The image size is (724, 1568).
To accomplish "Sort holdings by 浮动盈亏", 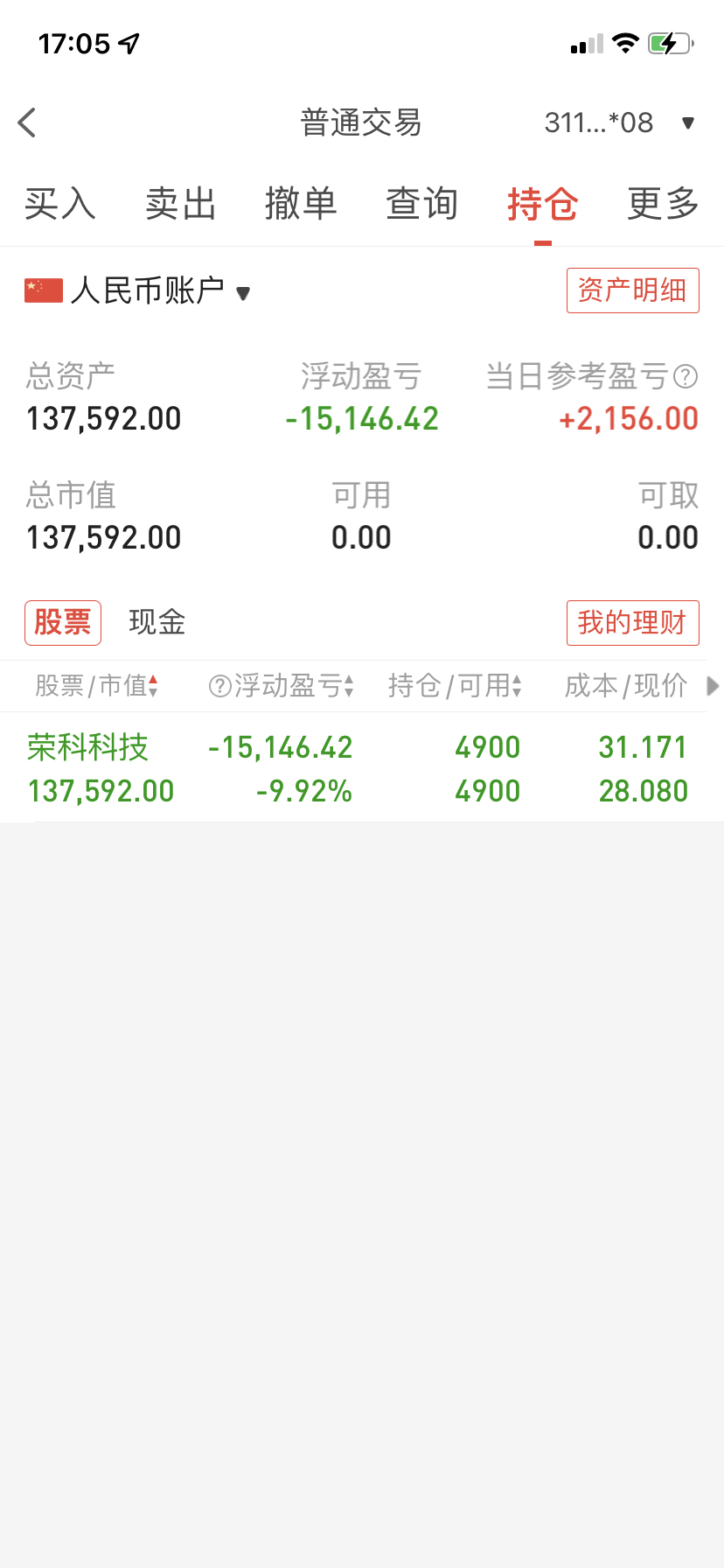I will pos(282,686).
